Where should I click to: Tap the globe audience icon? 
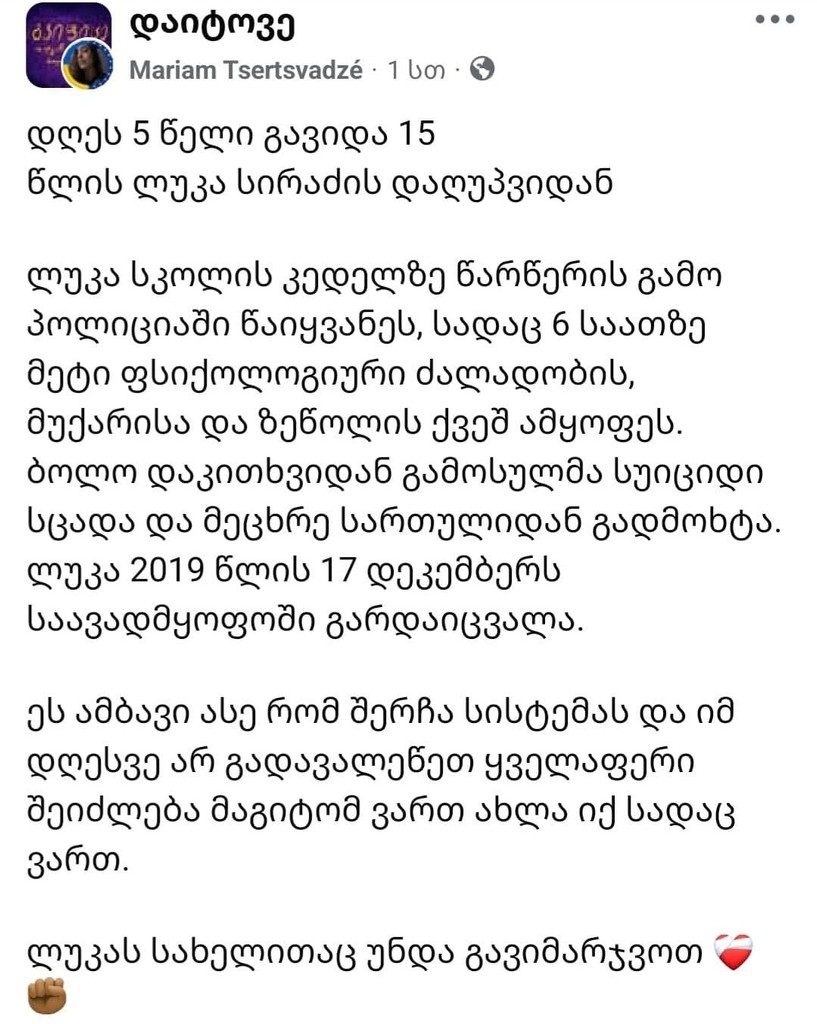coord(482,69)
